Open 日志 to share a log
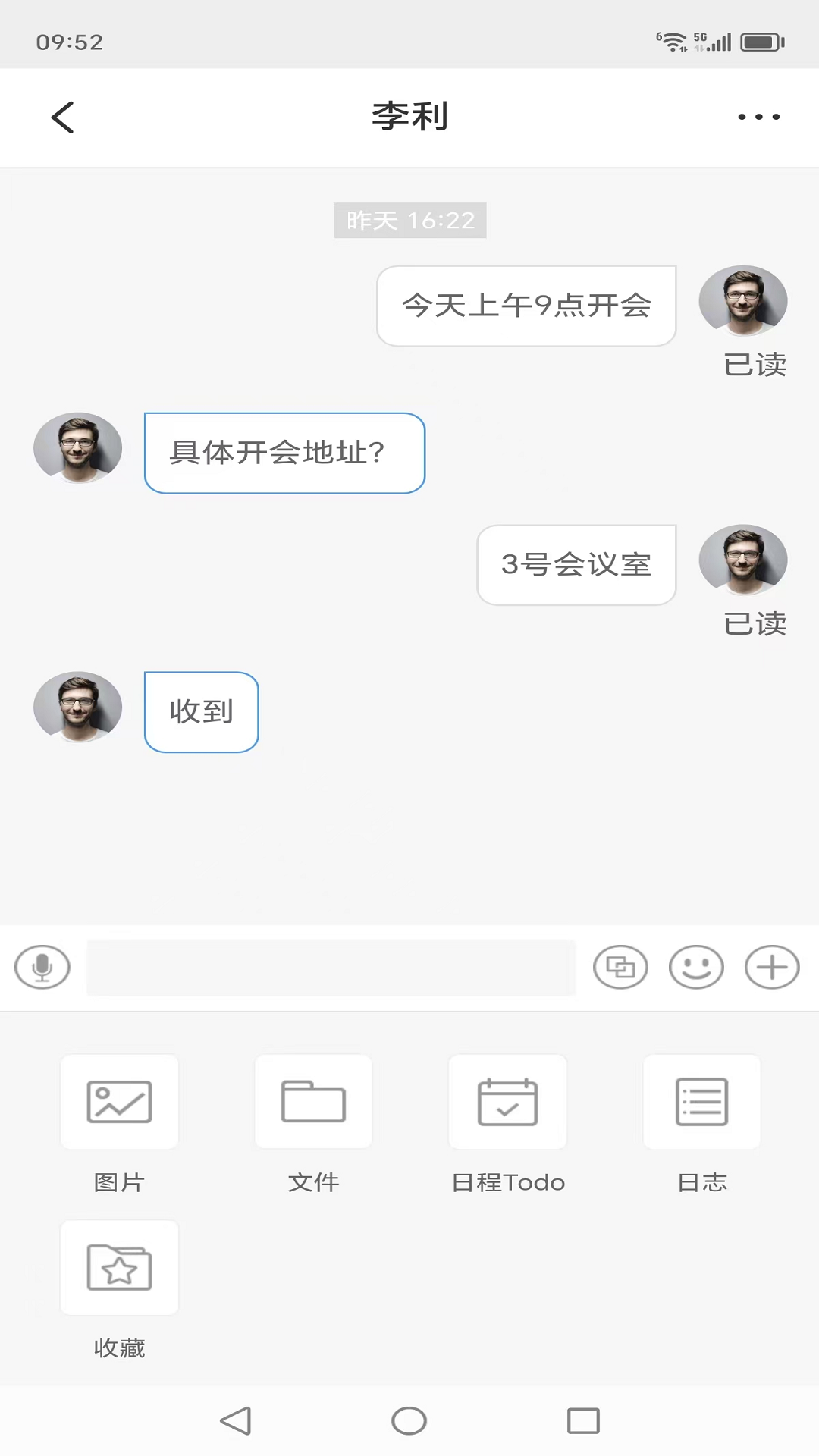819x1456 pixels. pyautogui.click(x=701, y=1102)
